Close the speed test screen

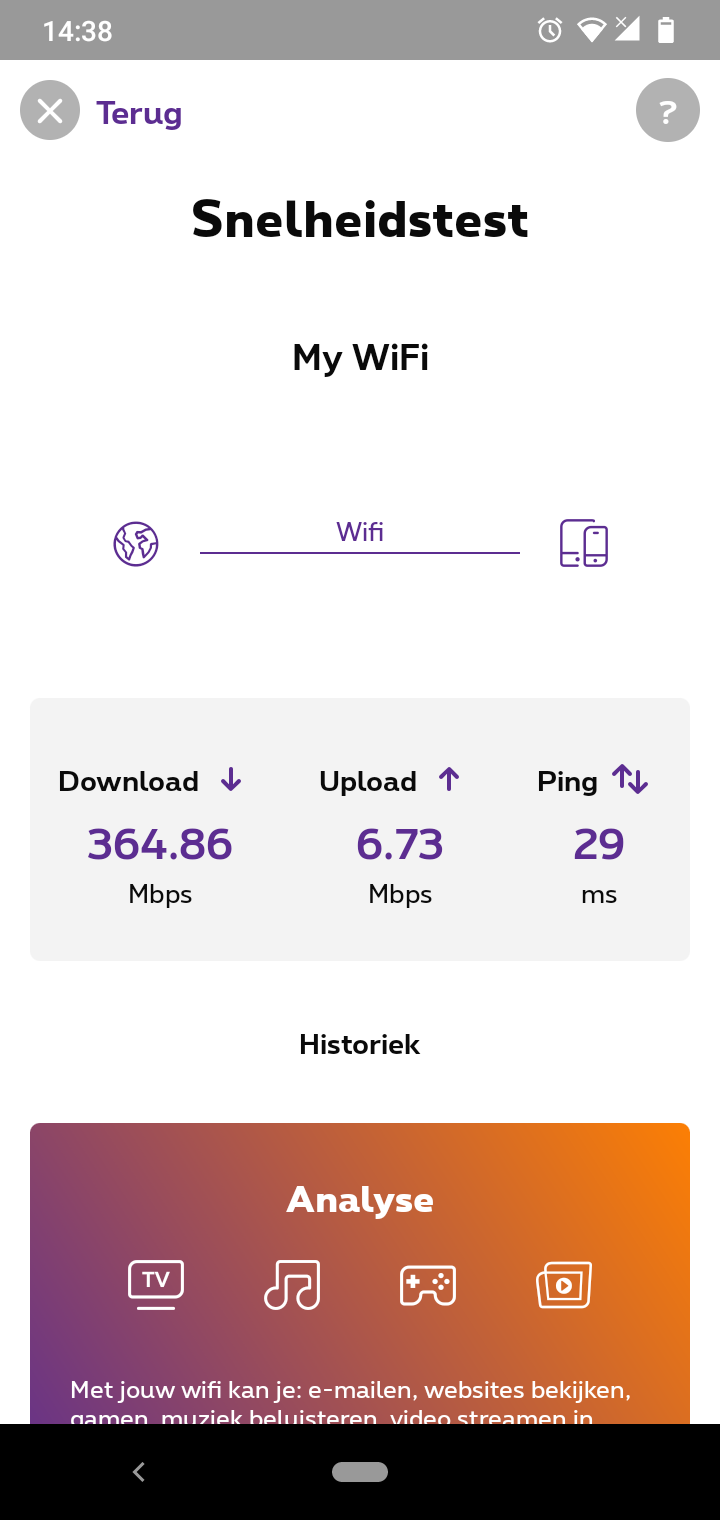tap(50, 110)
